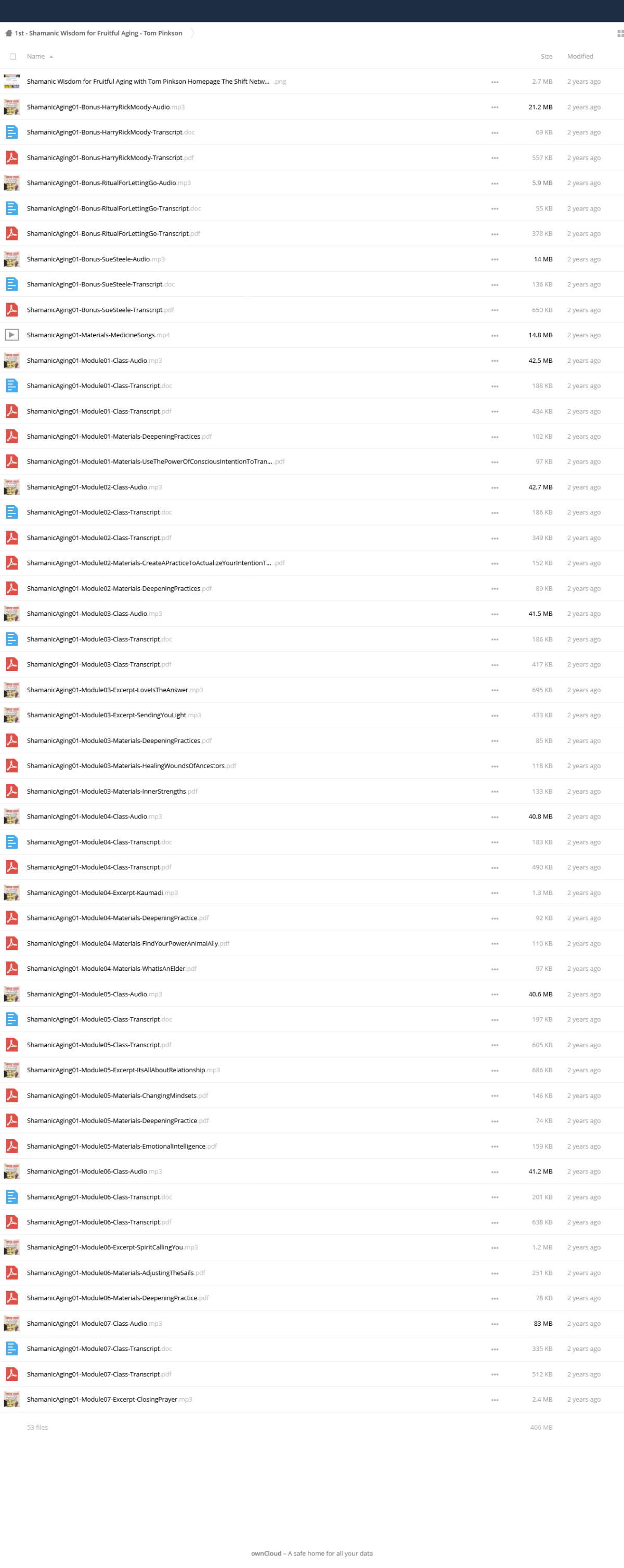Open Module03-Materials-HealingWoundsOfAncestors pdf
624x1568 pixels.
pyautogui.click(x=125, y=767)
